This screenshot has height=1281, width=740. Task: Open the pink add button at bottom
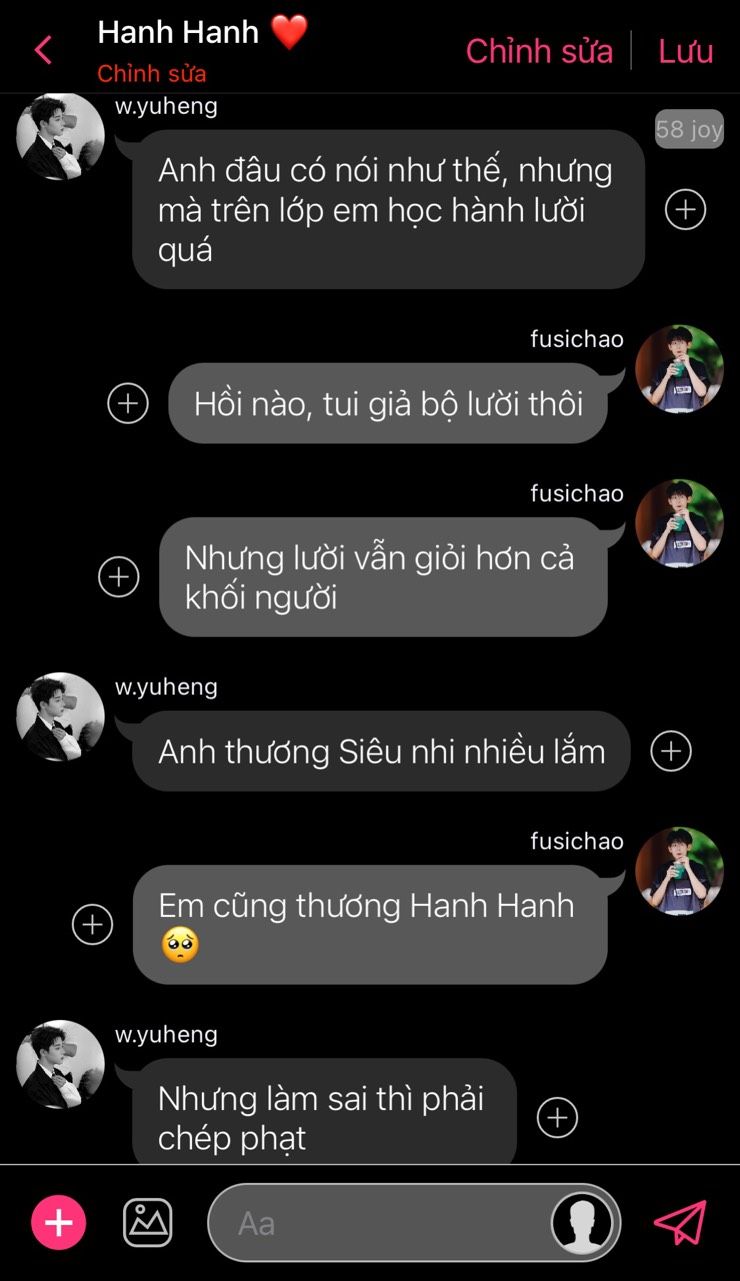pyautogui.click(x=59, y=1222)
